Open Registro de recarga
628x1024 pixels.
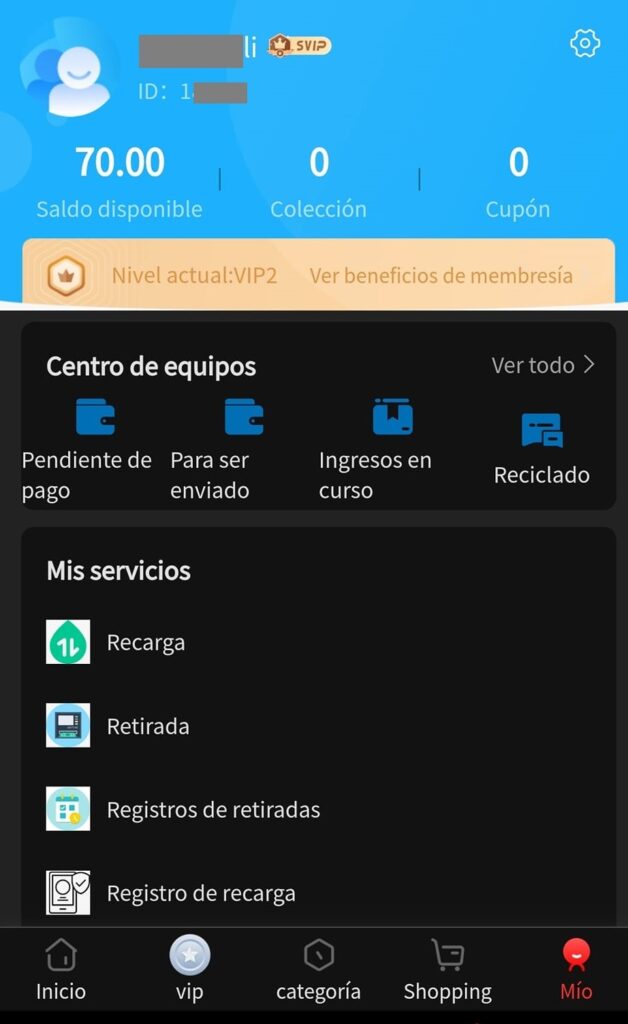pyautogui.click(x=201, y=893)
